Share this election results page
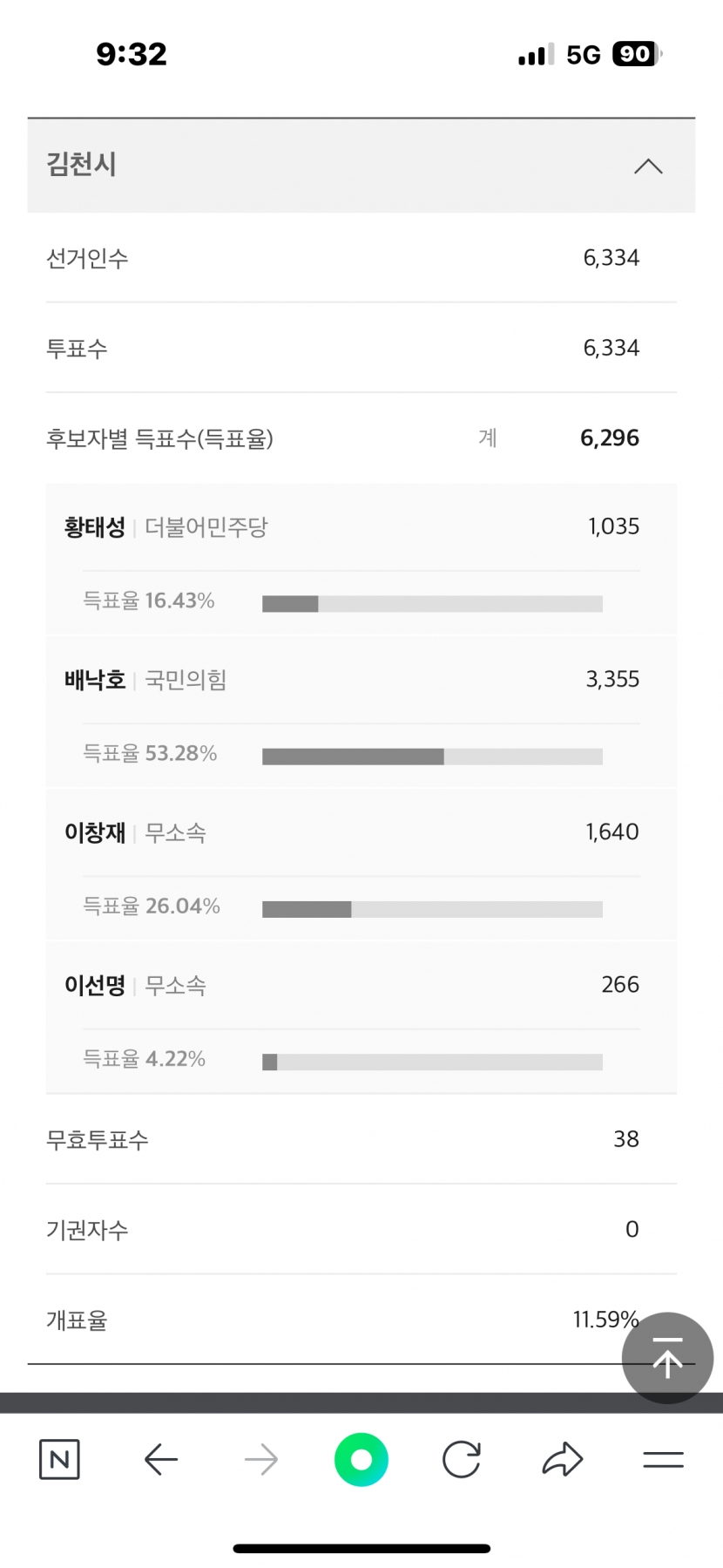 click(x=563, y=1459)
